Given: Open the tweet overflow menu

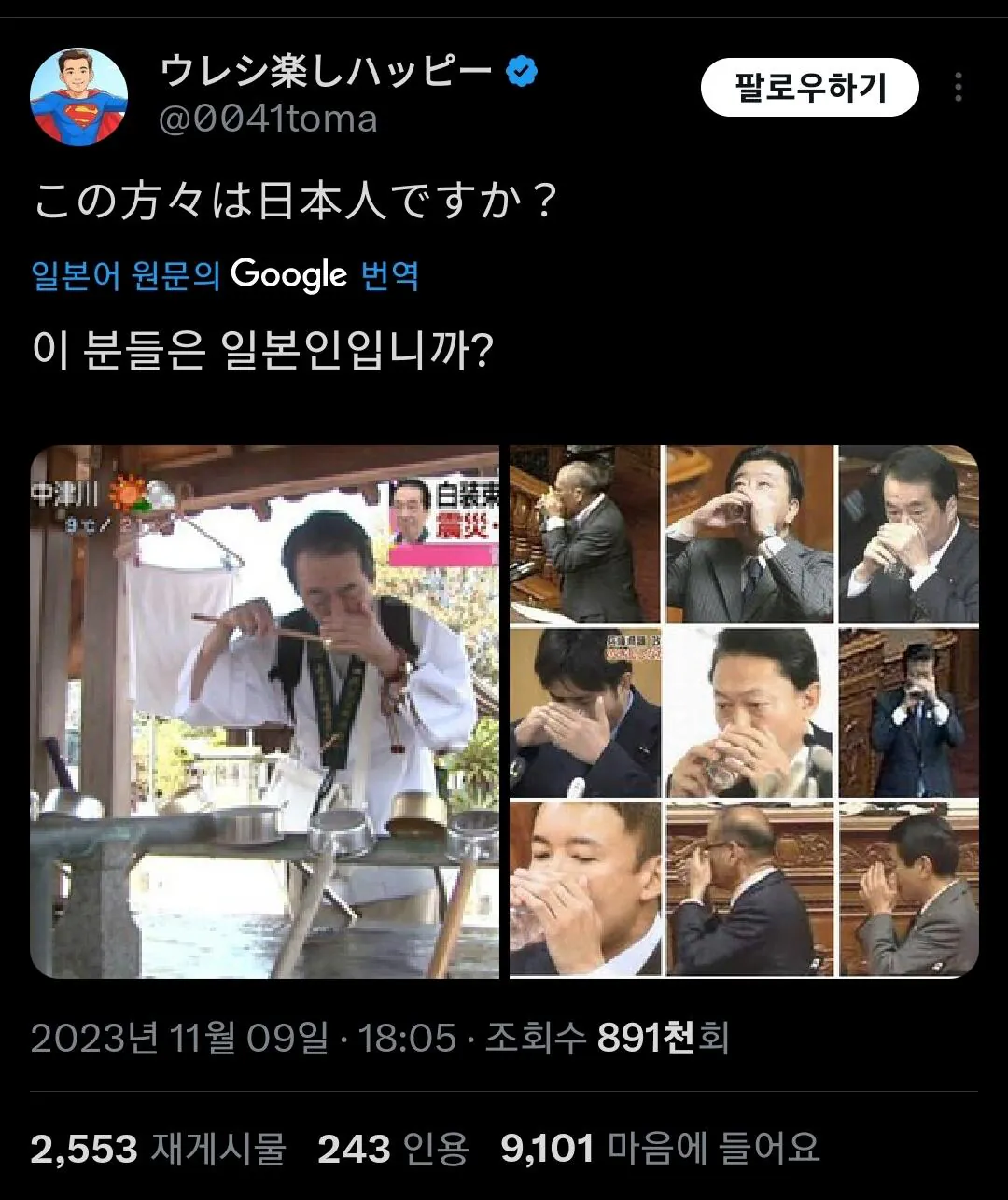Looking at the screenshot, I should (958, 88).
